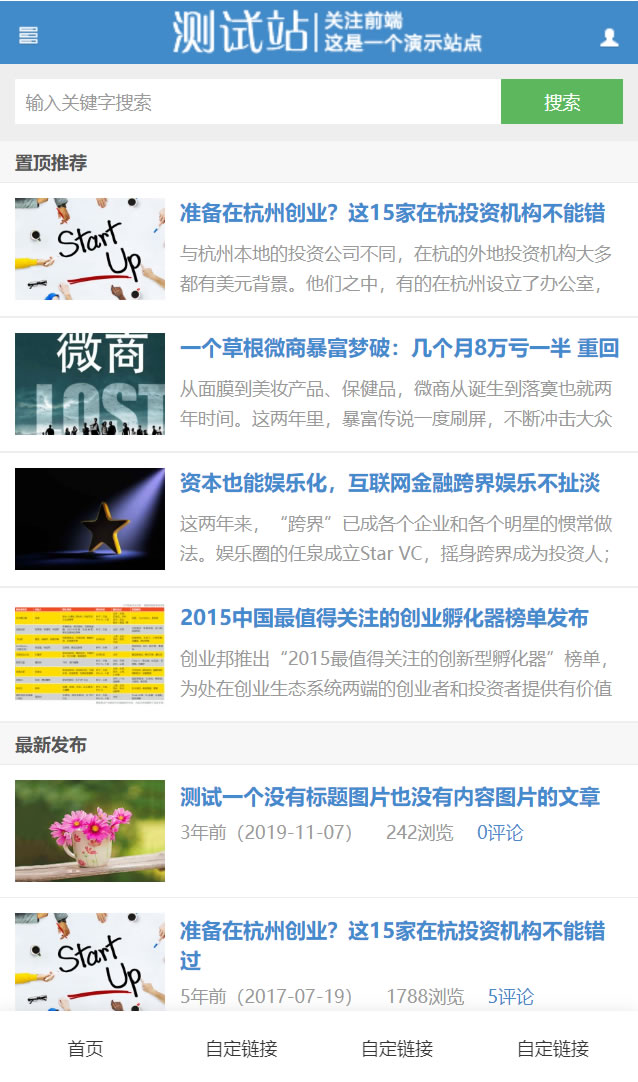Open the 草根微商暴富梦破 article
The height and width of the screenshot is (1082, 638).
click(399, 348)
